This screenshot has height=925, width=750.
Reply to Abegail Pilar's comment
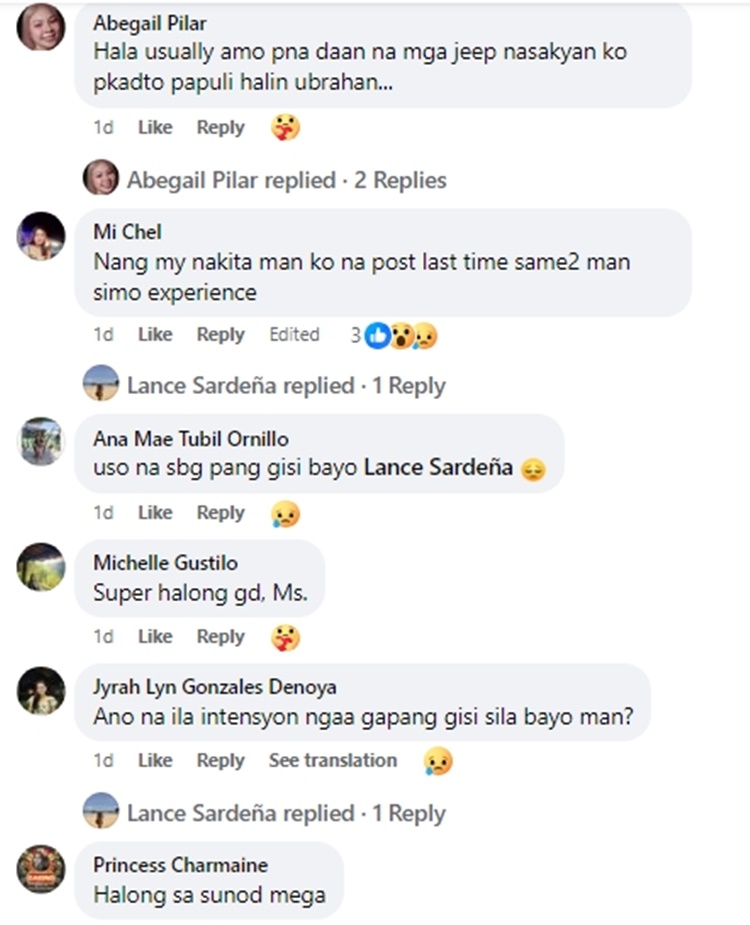220,128
